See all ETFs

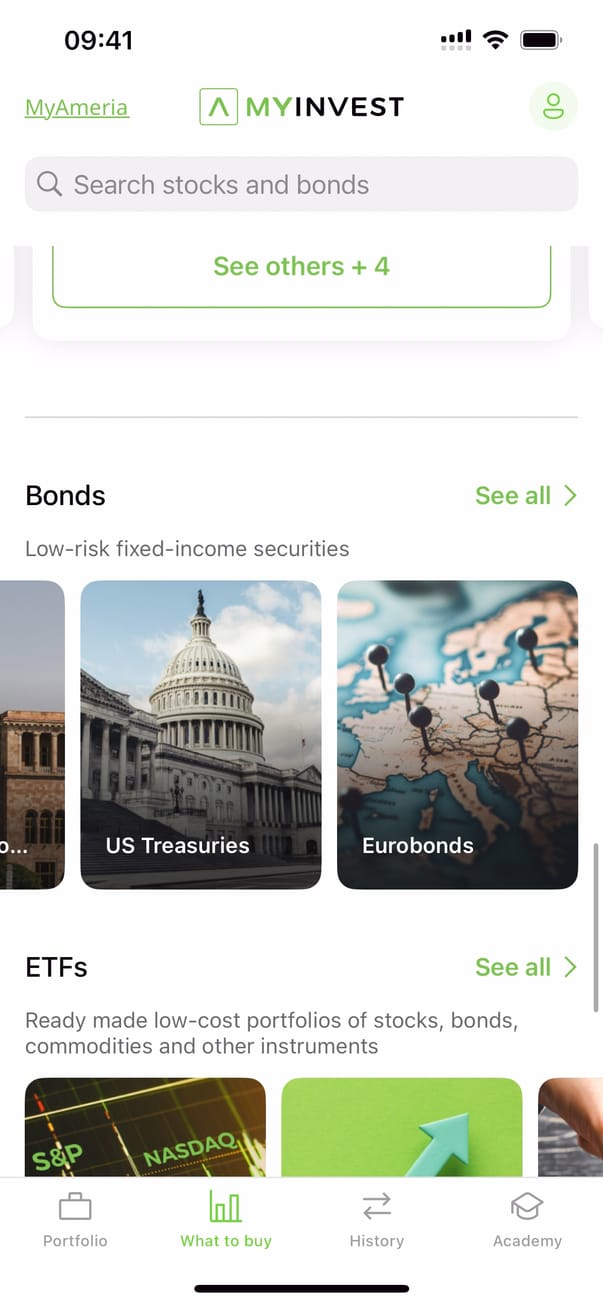526,967
